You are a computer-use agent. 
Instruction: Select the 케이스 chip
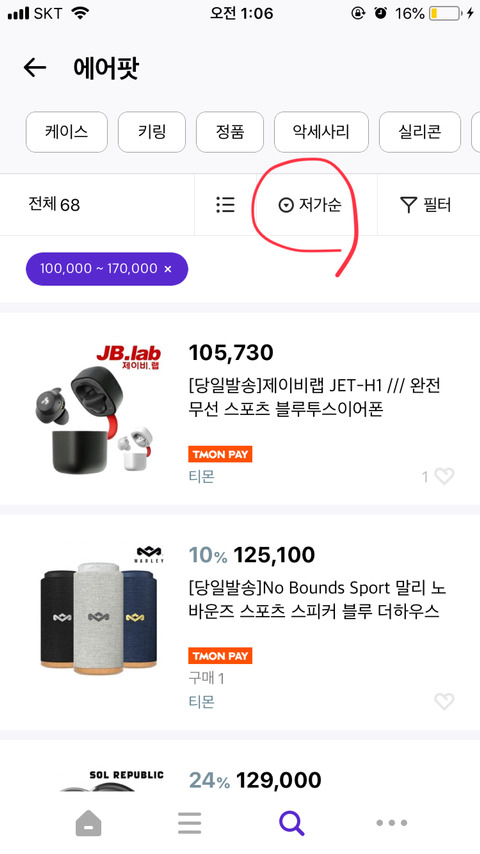(x=66, y=132)
